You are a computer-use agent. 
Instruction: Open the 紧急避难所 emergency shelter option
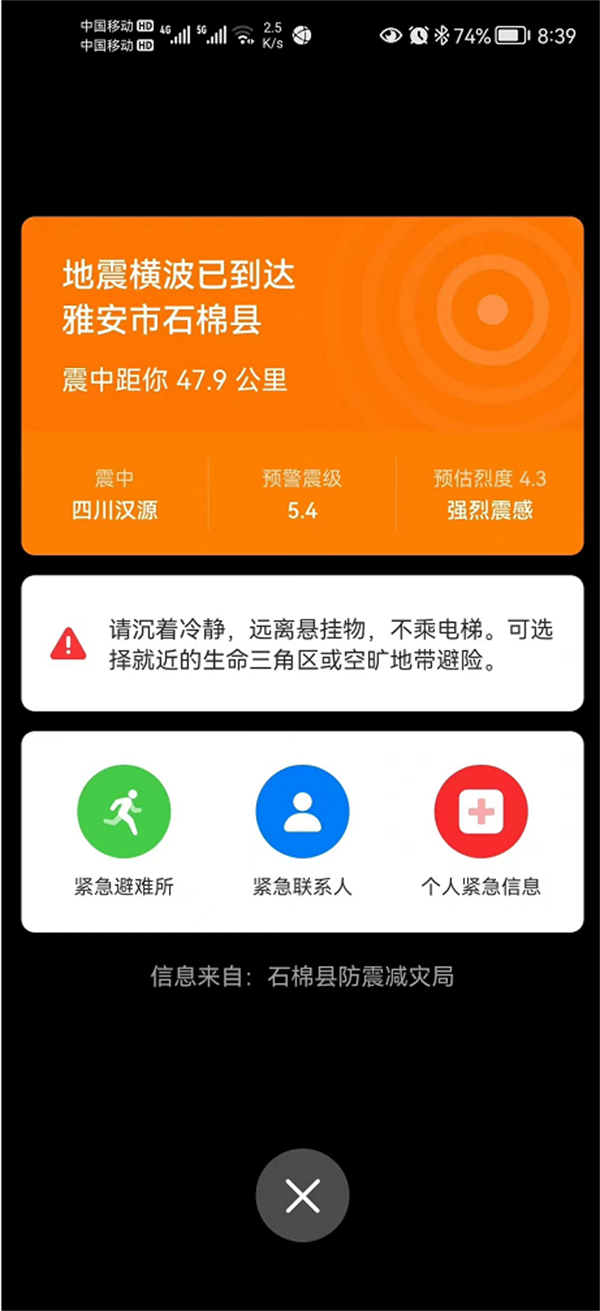coord(124,812)
